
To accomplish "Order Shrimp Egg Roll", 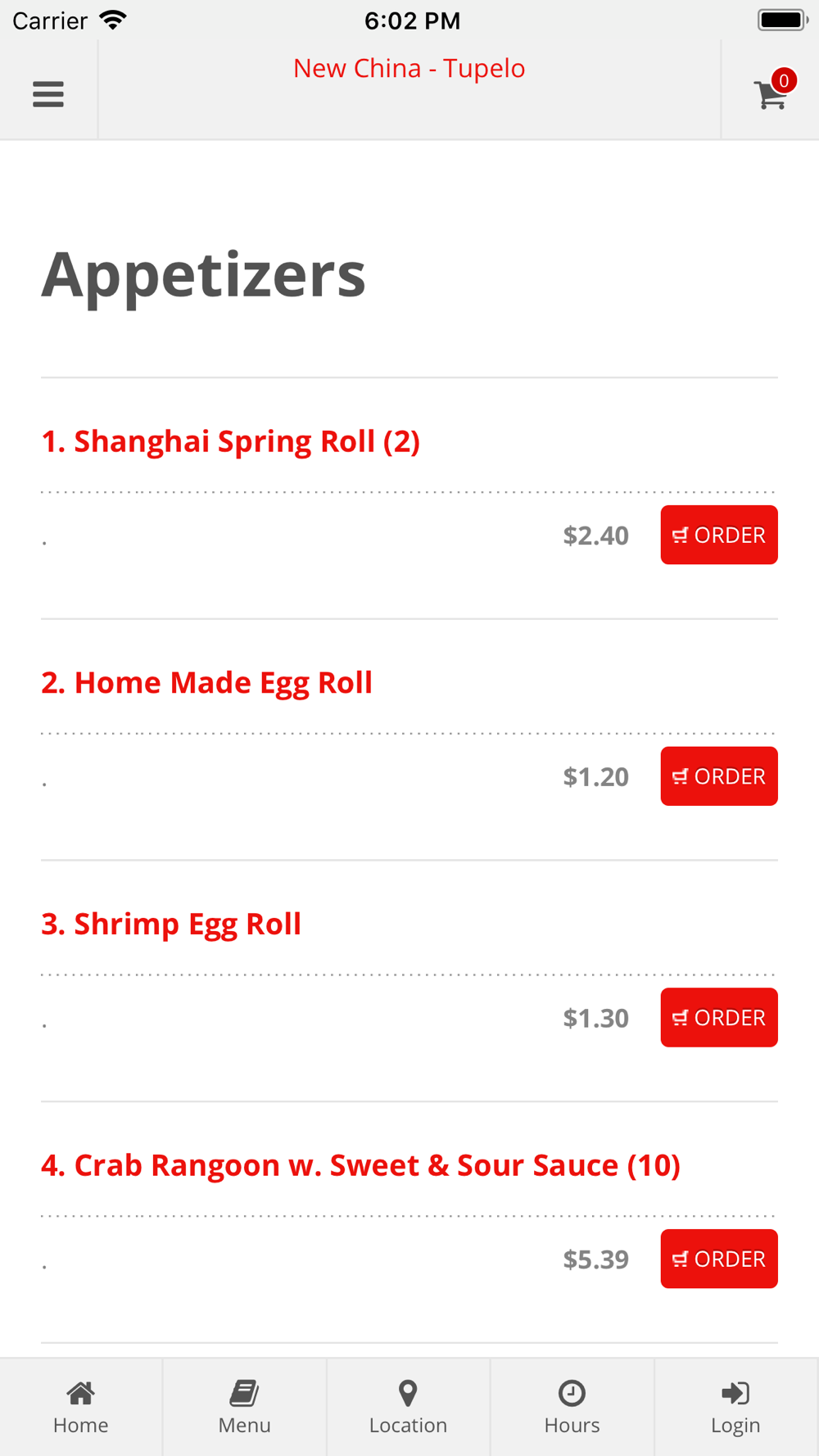I will [719, 1017].
